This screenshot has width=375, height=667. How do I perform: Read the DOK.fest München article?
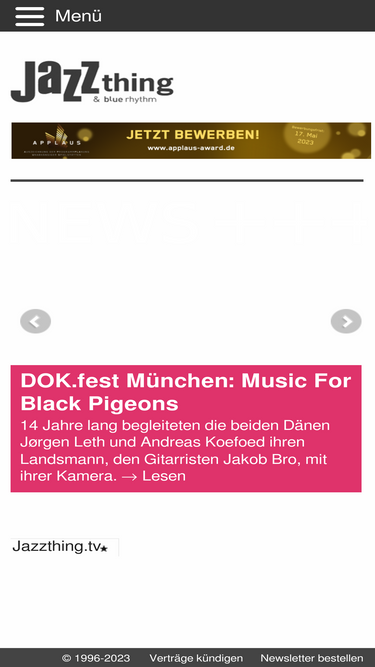coord(186,428)
